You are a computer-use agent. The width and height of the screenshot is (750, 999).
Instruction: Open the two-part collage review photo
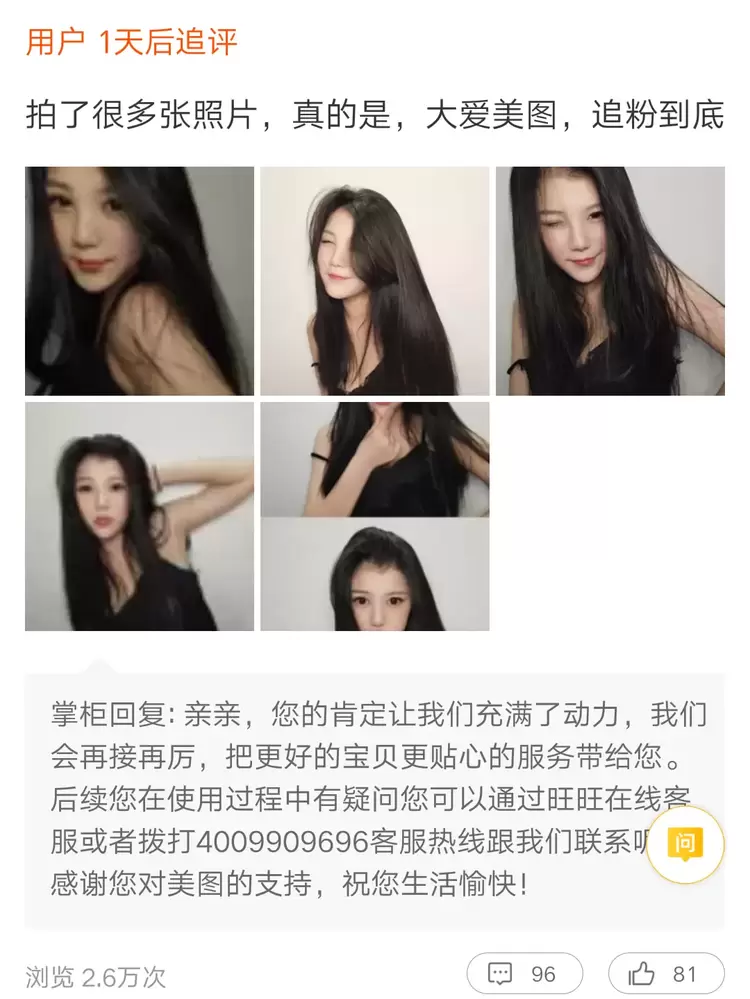[374, 516]
